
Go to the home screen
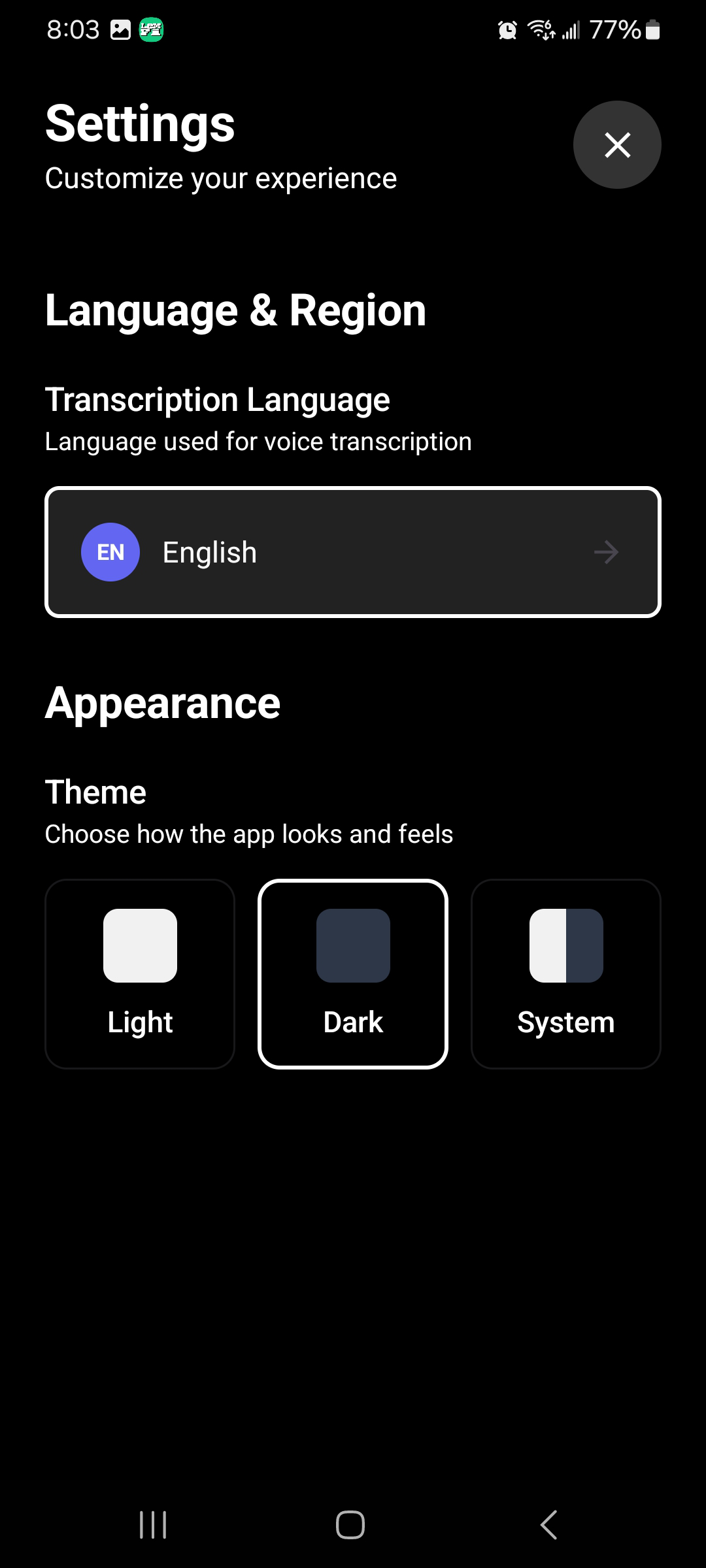(350, 1525)
